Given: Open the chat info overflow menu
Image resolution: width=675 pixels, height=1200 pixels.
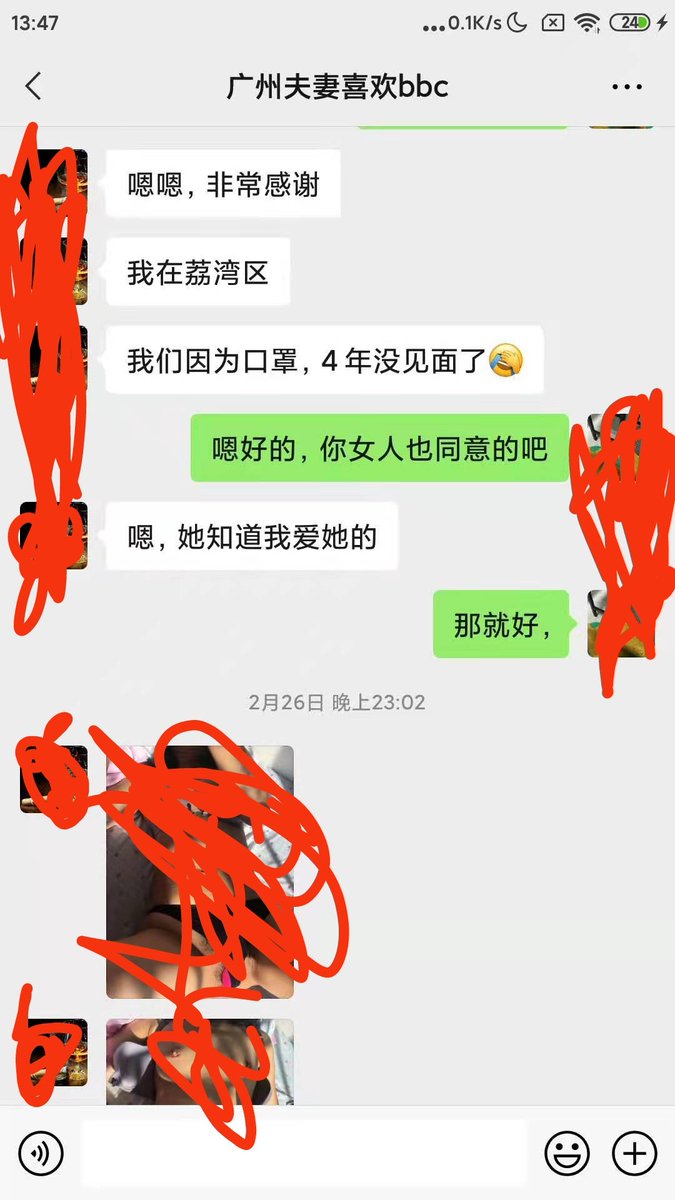Looking at the screenshot, I should (627, 87).
